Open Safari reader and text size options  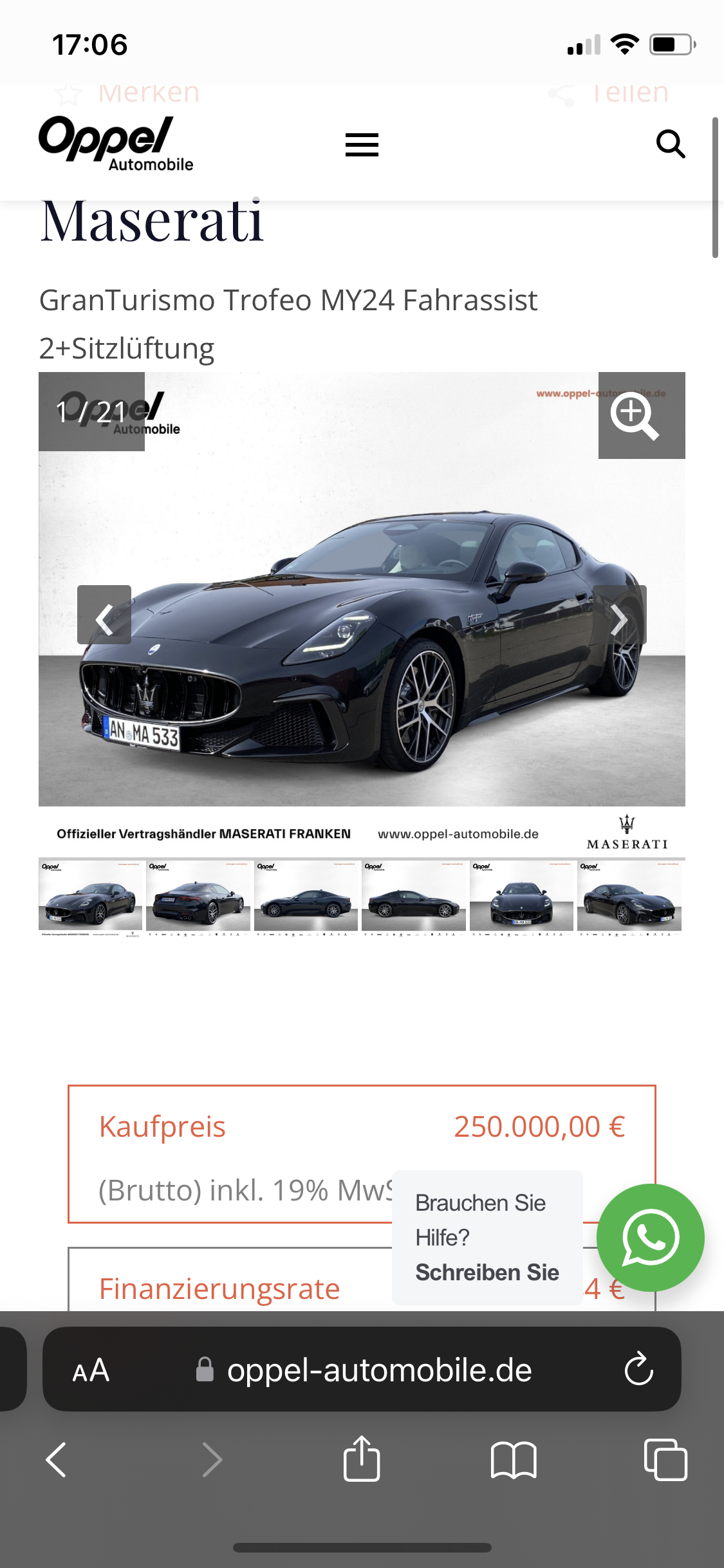pos(91,1370)
